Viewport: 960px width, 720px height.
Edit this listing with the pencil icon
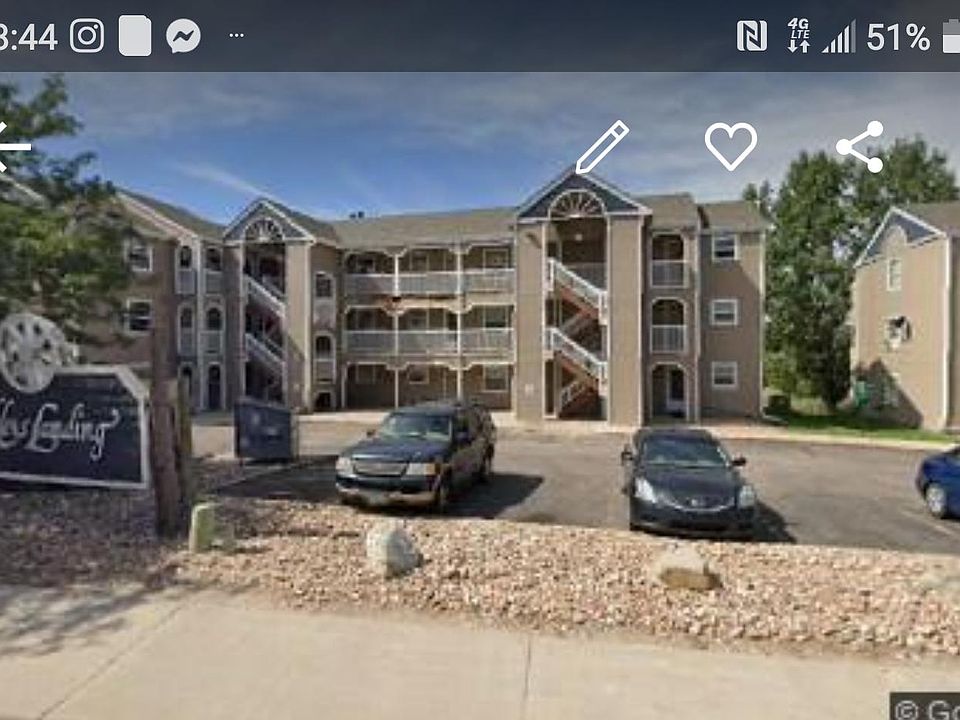click(x=602, y=147)
